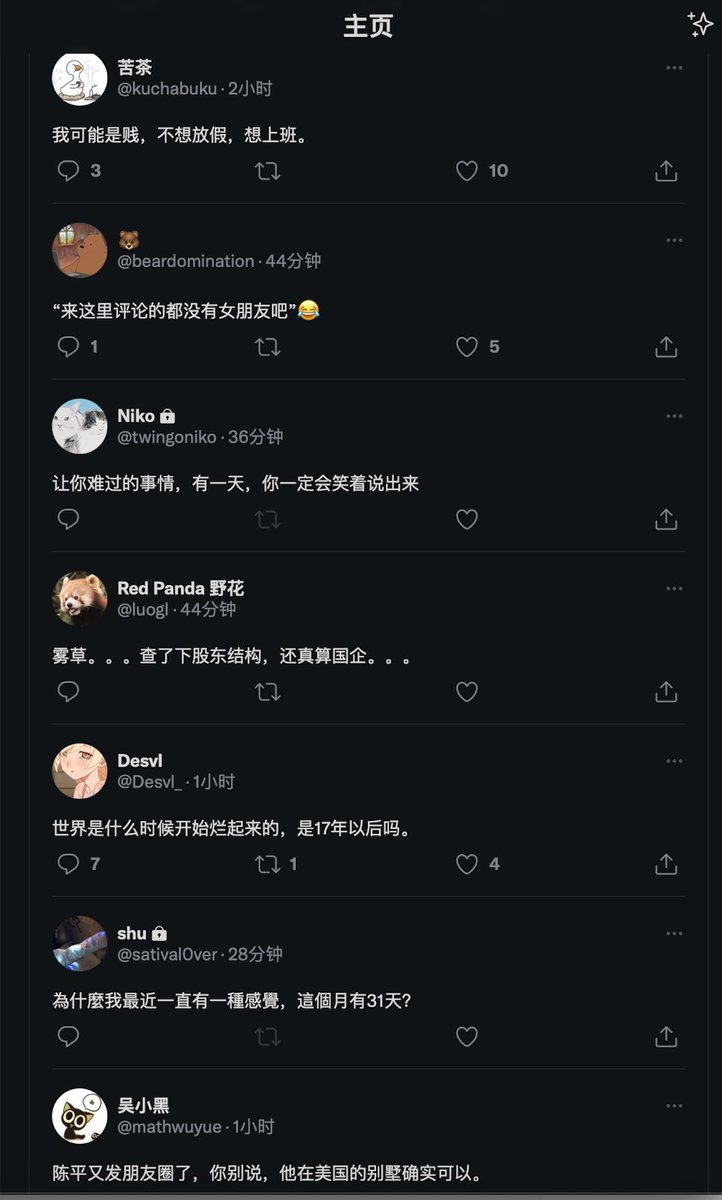
Task: Reply to 苦茶's tweet
Action: click(x=68, y=171)
